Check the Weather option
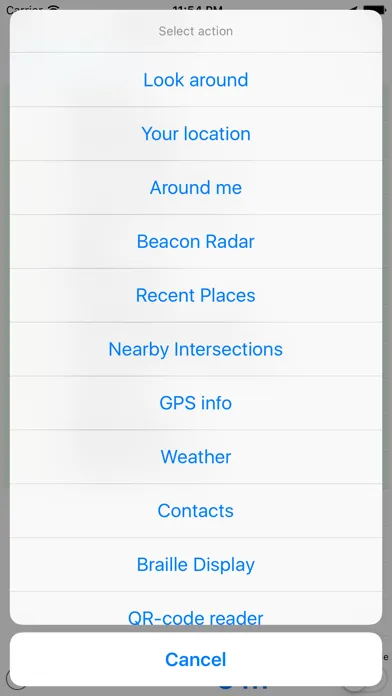 [196, 457]
